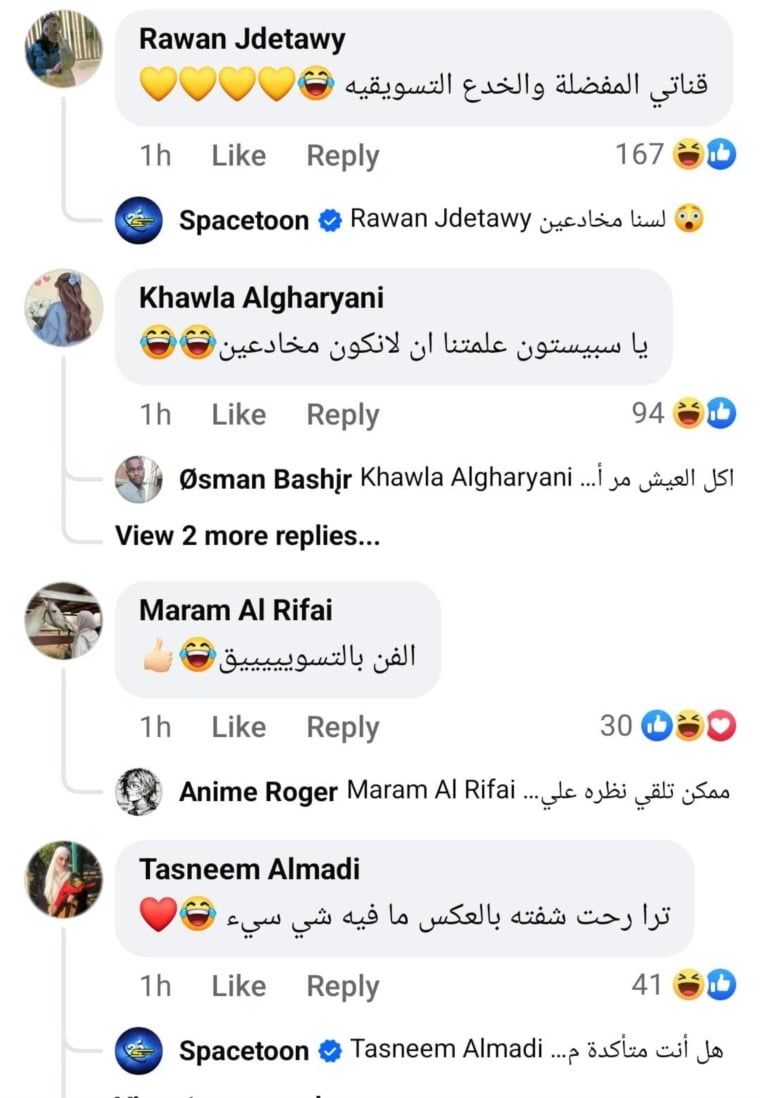Like Maram Al Rifai's comment

[238, 727]
